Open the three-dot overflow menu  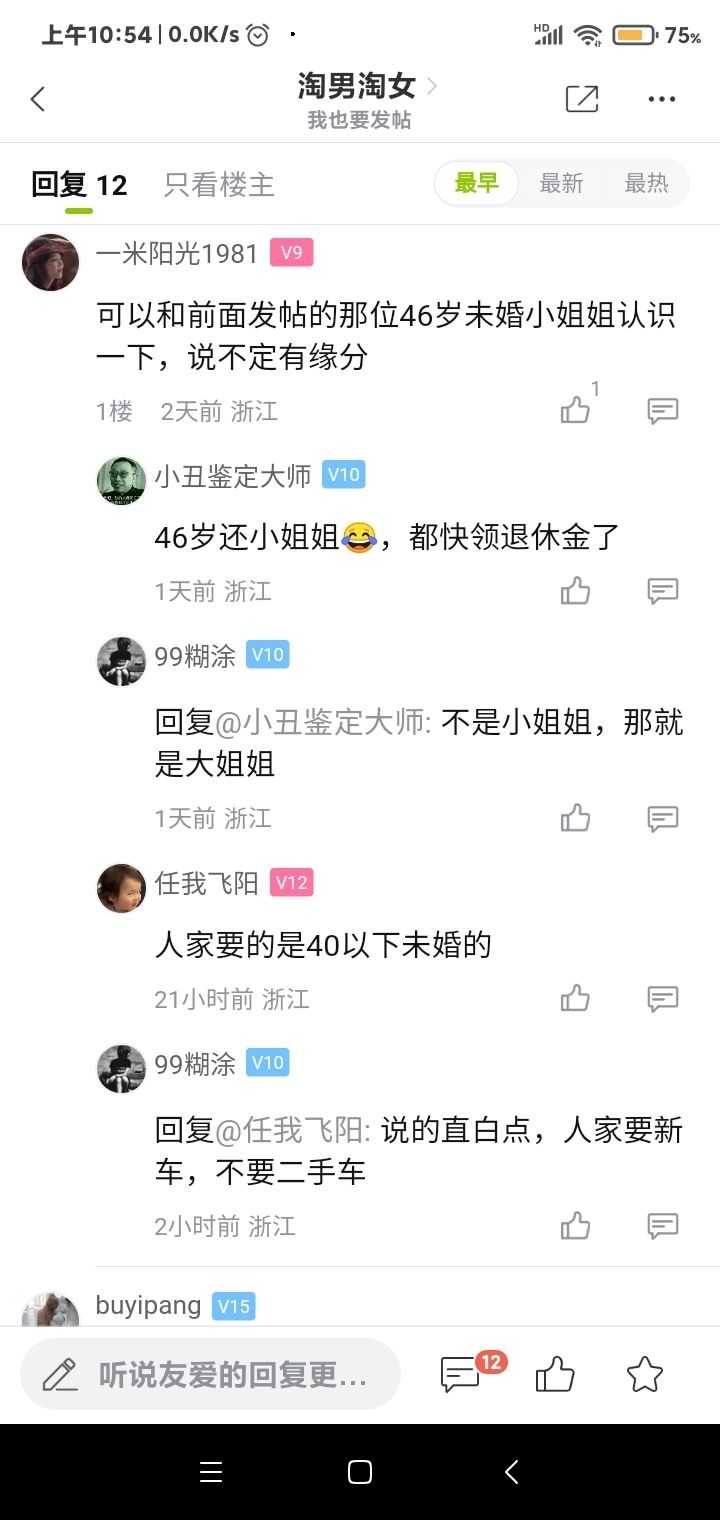pos(662,99)
